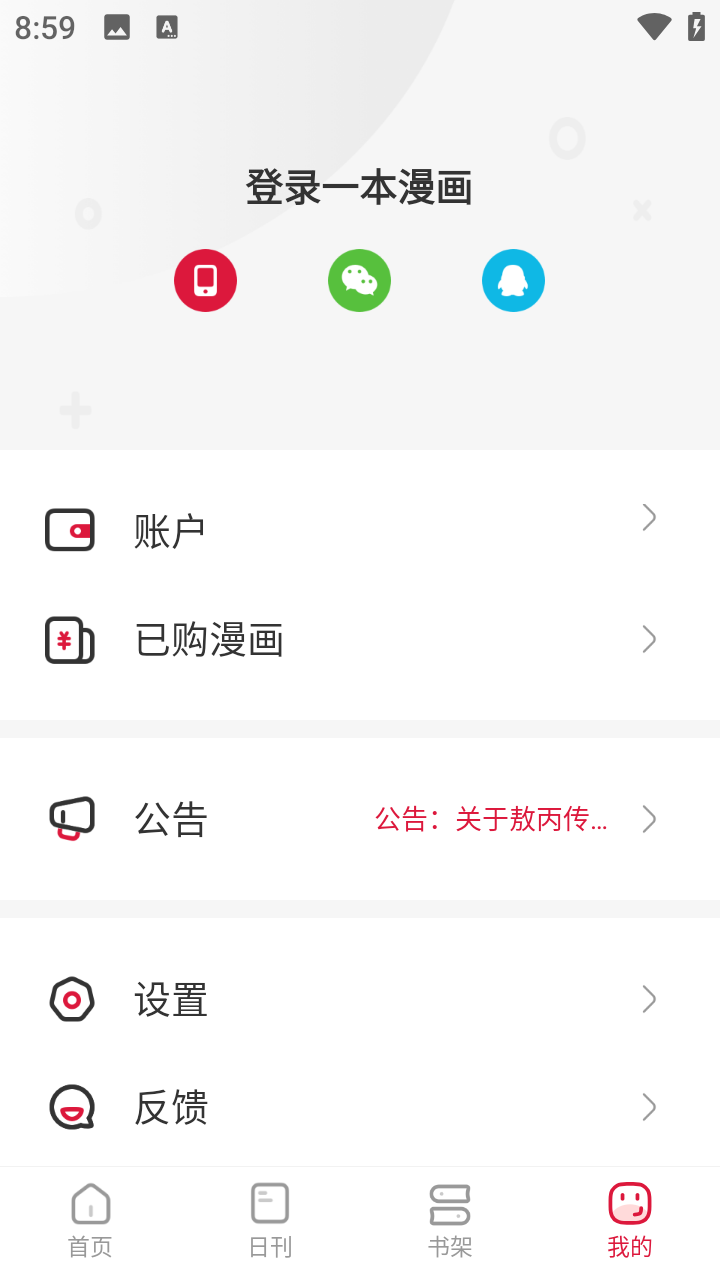720x1280 pixels.
Task: Switch to the 日刊 daily tab
Action: click(x=270, y=1216)
